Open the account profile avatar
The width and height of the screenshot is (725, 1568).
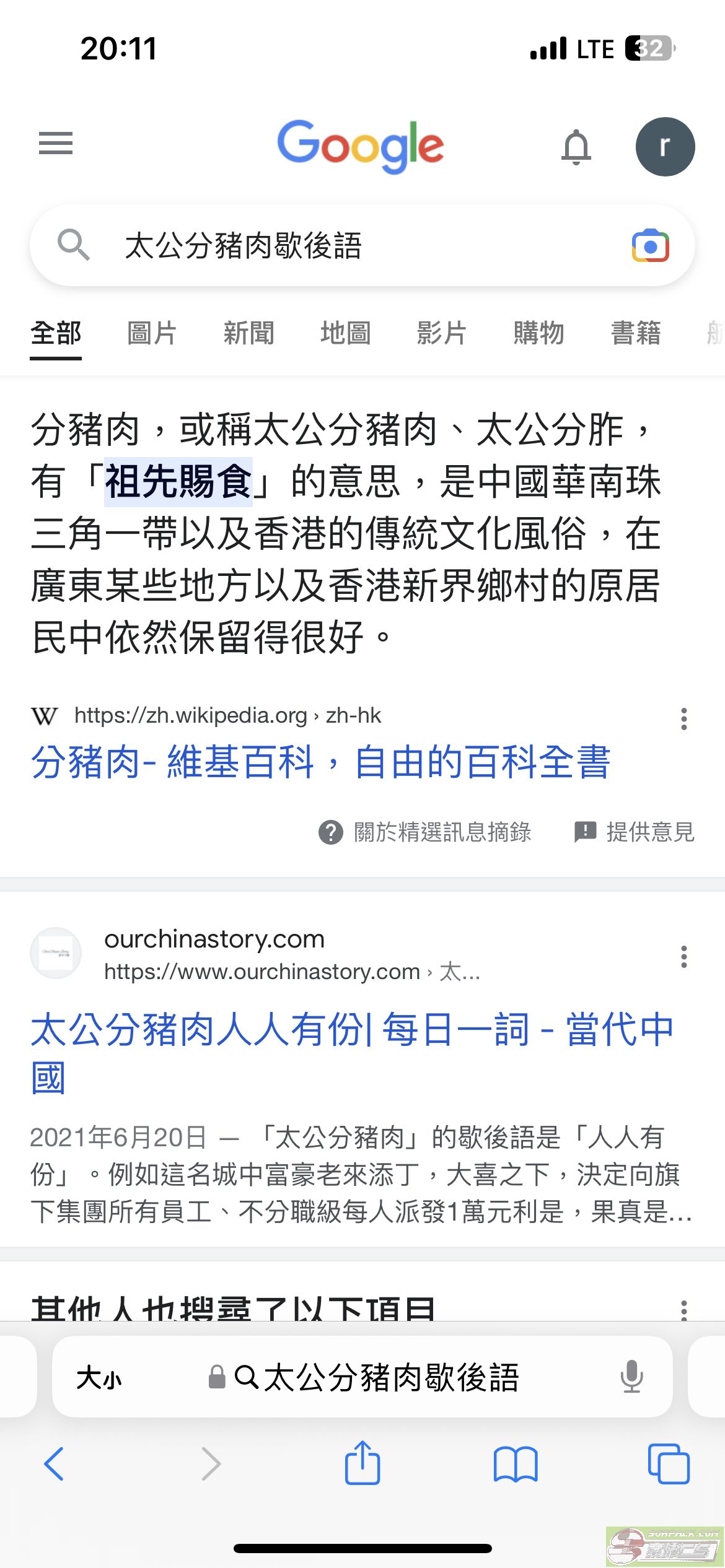tap(665, 147)
